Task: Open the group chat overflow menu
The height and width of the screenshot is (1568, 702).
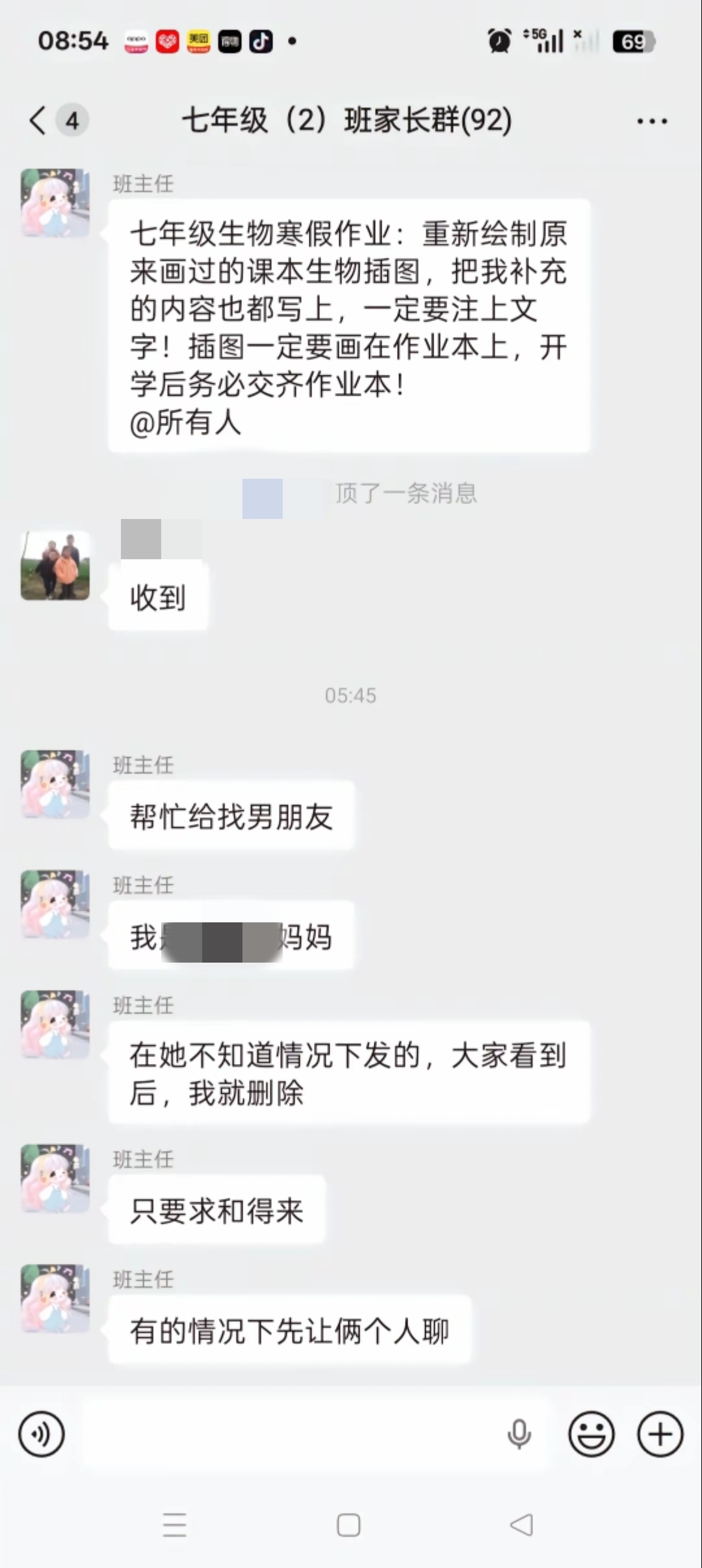Action: click(x=651, y=121)
